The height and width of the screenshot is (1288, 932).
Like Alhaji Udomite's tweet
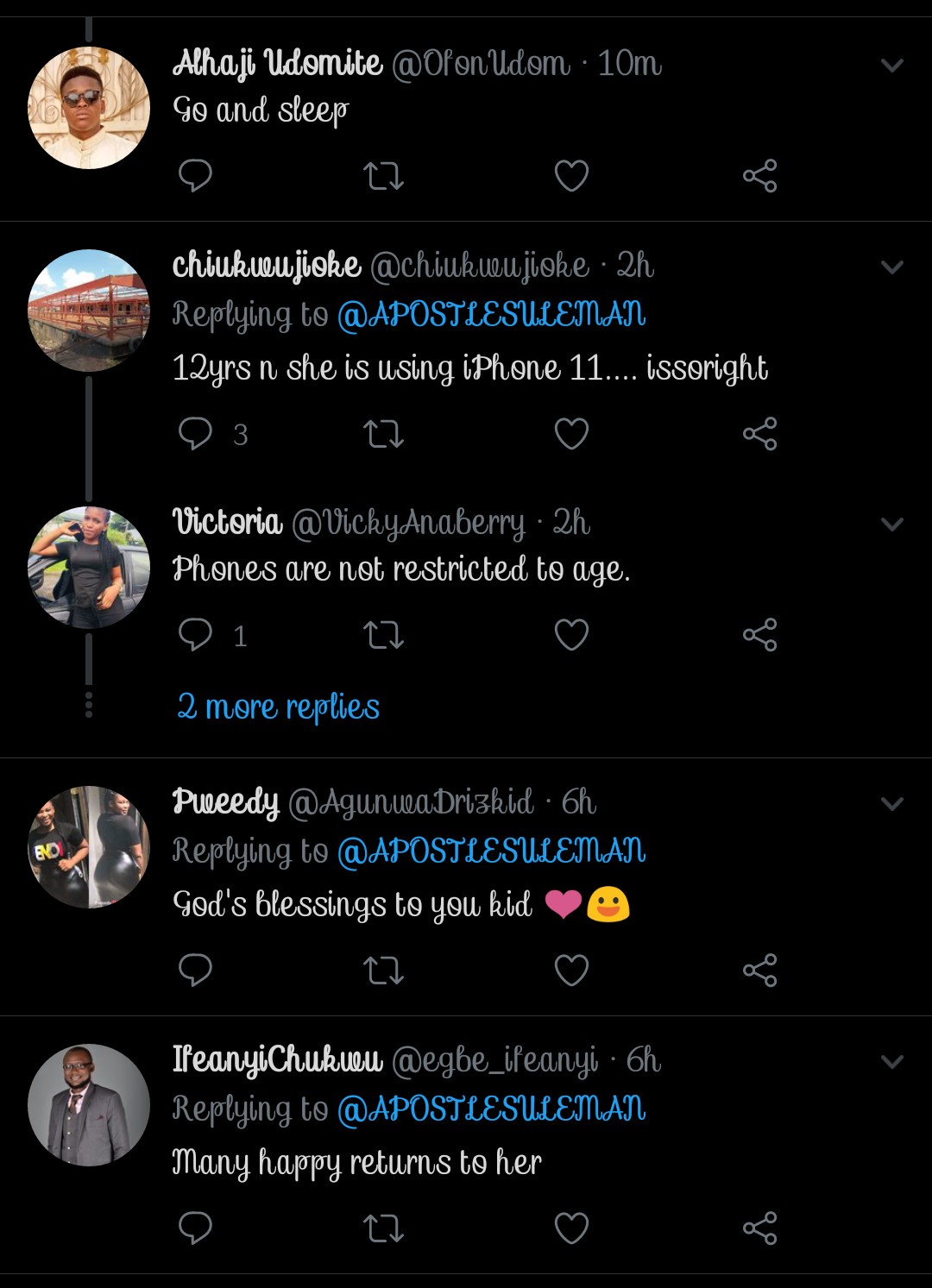(x=571, y=176)
